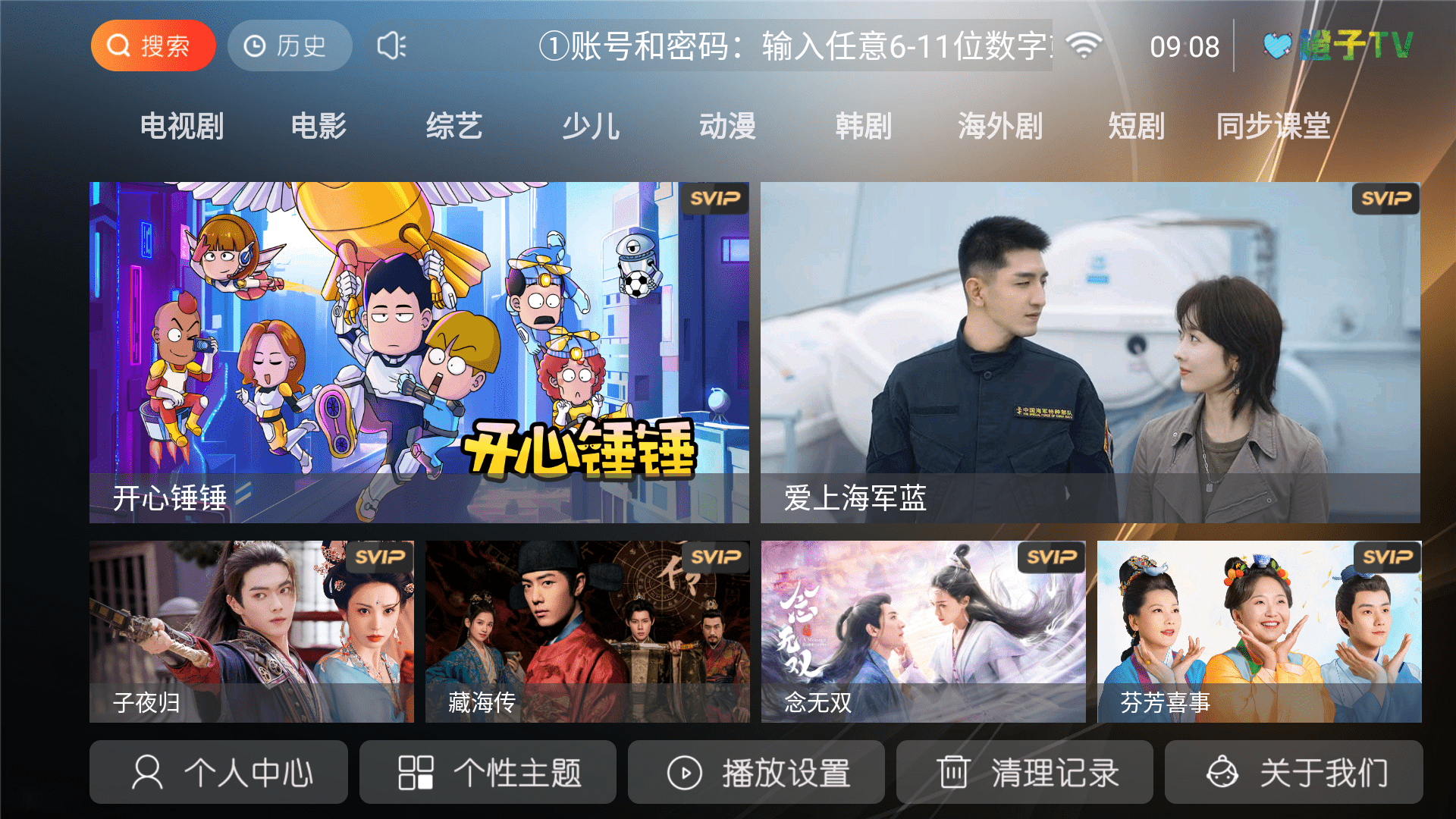Open the 藏海传 poster
1456x819 pixels.
pos(587,631)
